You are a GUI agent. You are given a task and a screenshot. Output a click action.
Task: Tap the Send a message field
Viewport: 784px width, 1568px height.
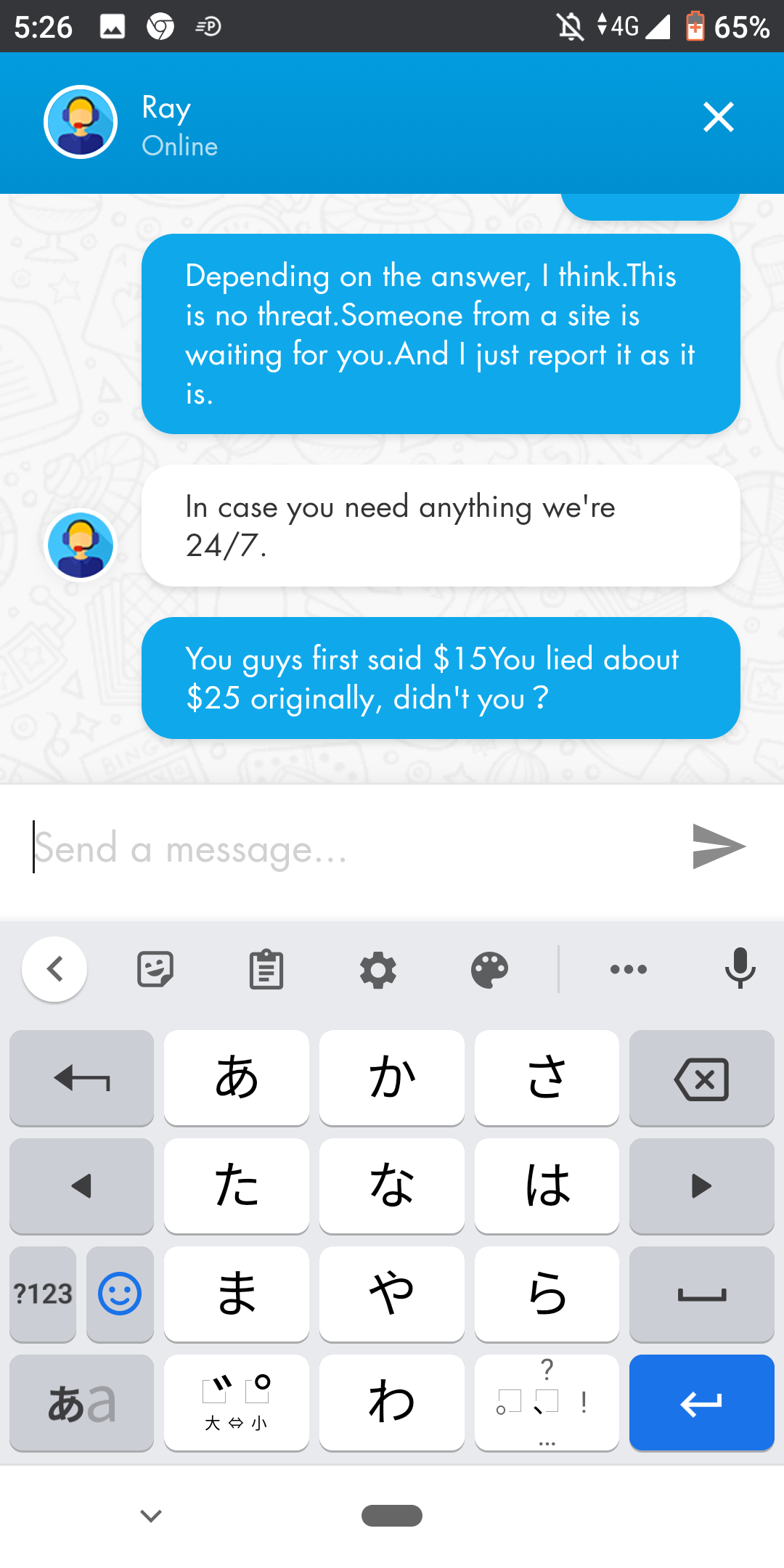point(348,848)
